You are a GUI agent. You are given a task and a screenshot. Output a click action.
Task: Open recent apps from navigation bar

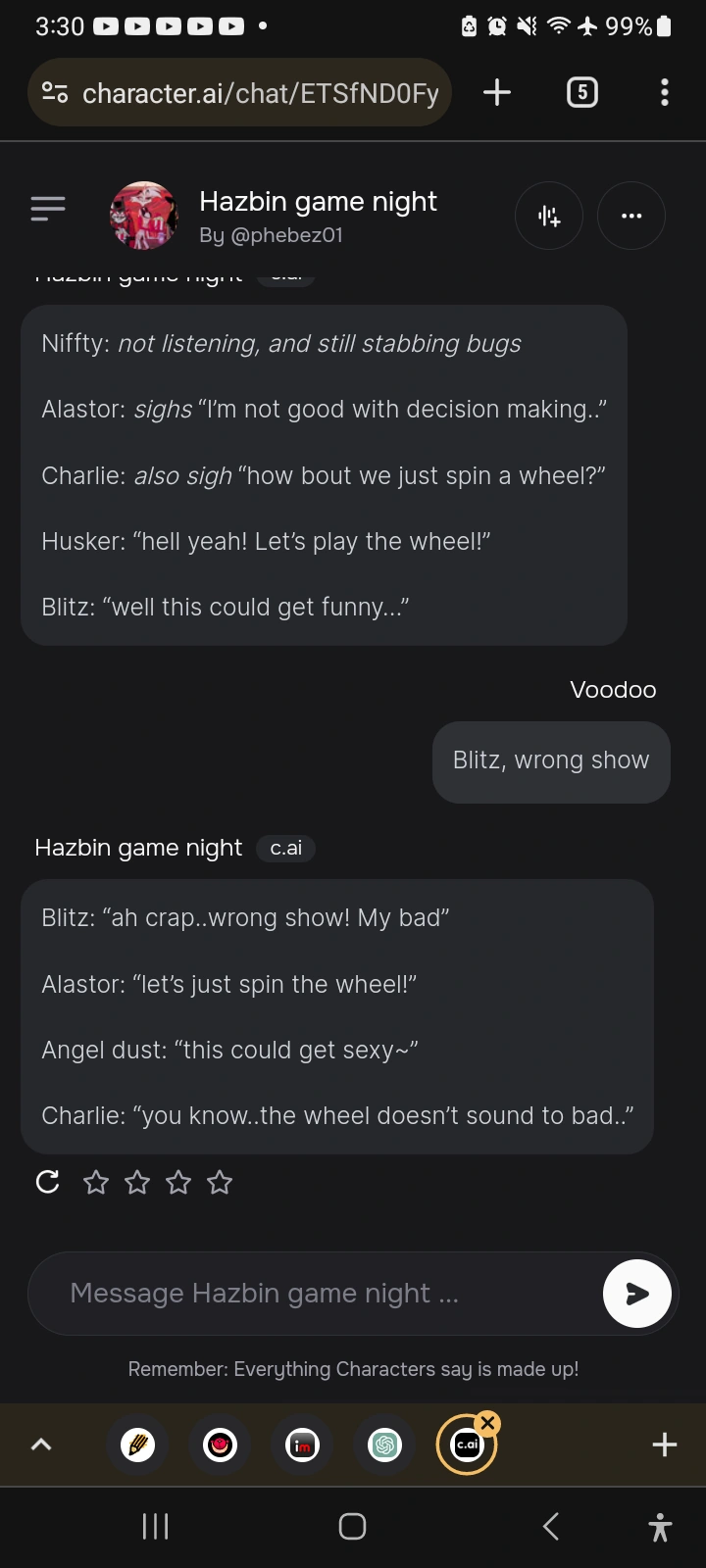click(x=155, y=1526)
